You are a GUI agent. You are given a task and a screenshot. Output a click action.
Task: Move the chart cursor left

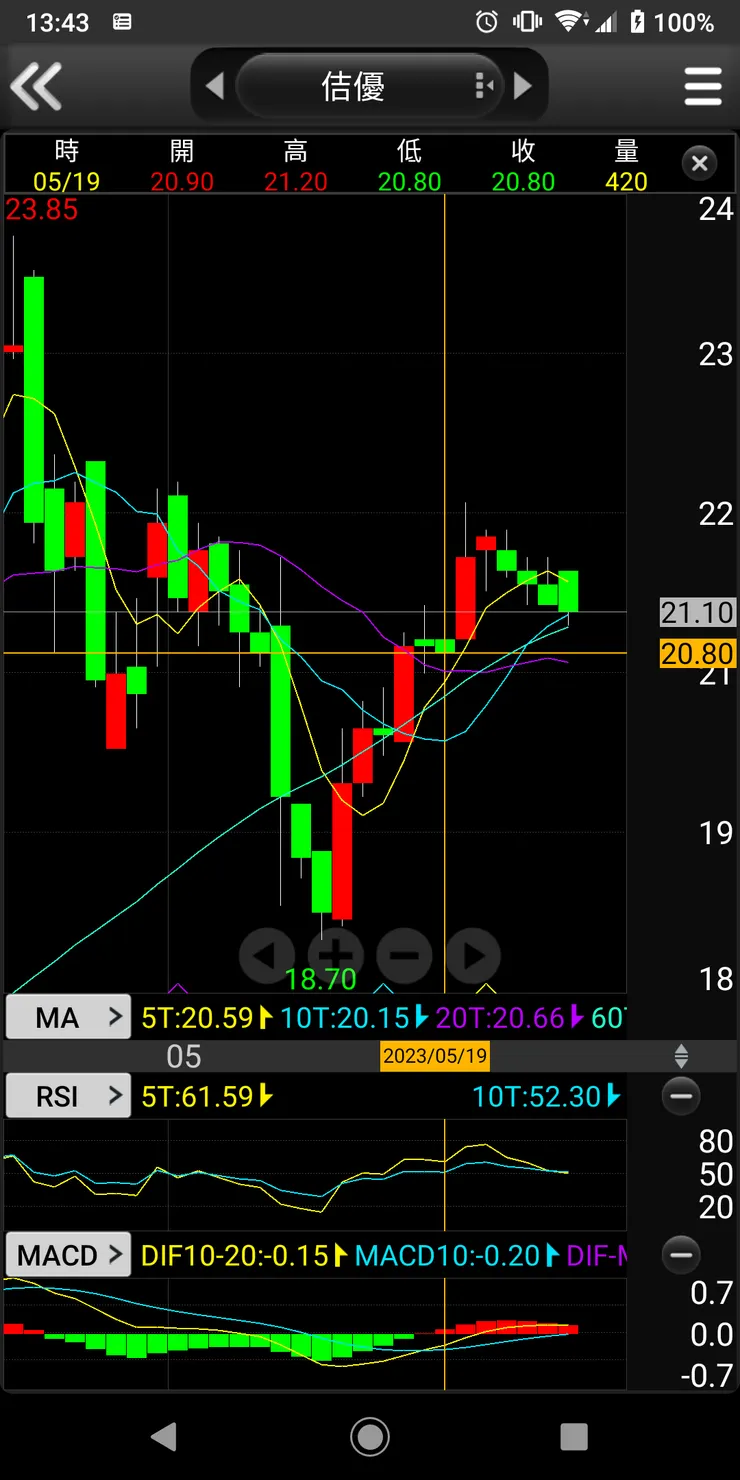click(x=266, y=955)
